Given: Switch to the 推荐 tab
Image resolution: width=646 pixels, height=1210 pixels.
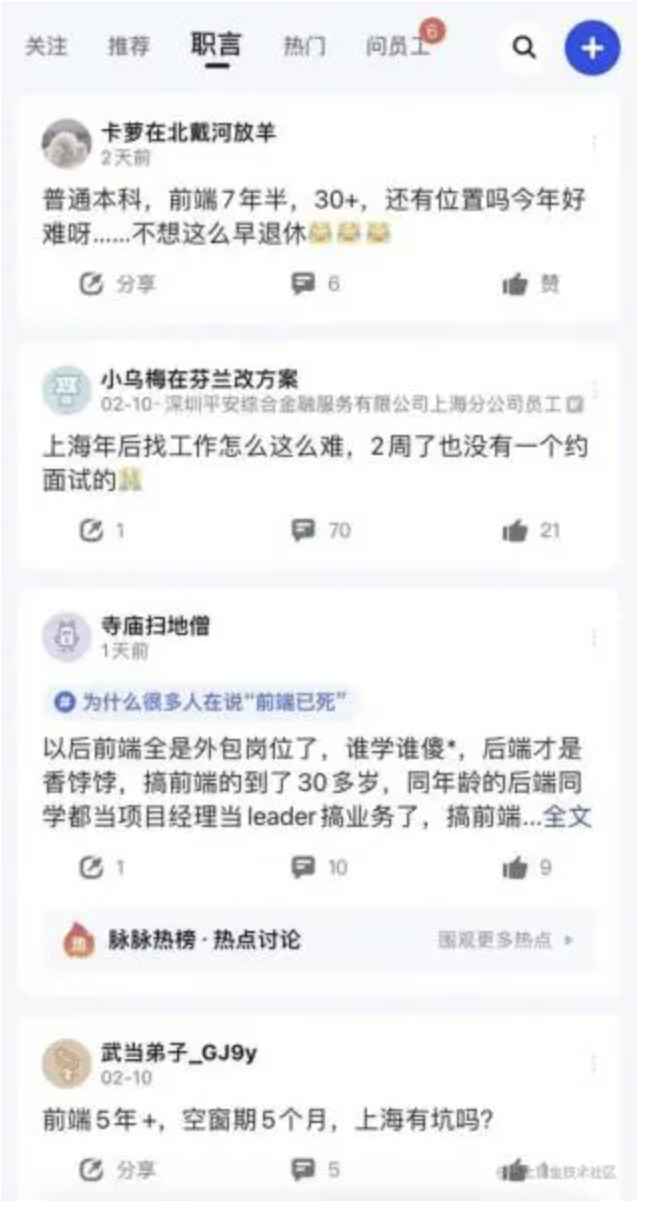Looking at the screenshot, I should (x=128, y=47).
